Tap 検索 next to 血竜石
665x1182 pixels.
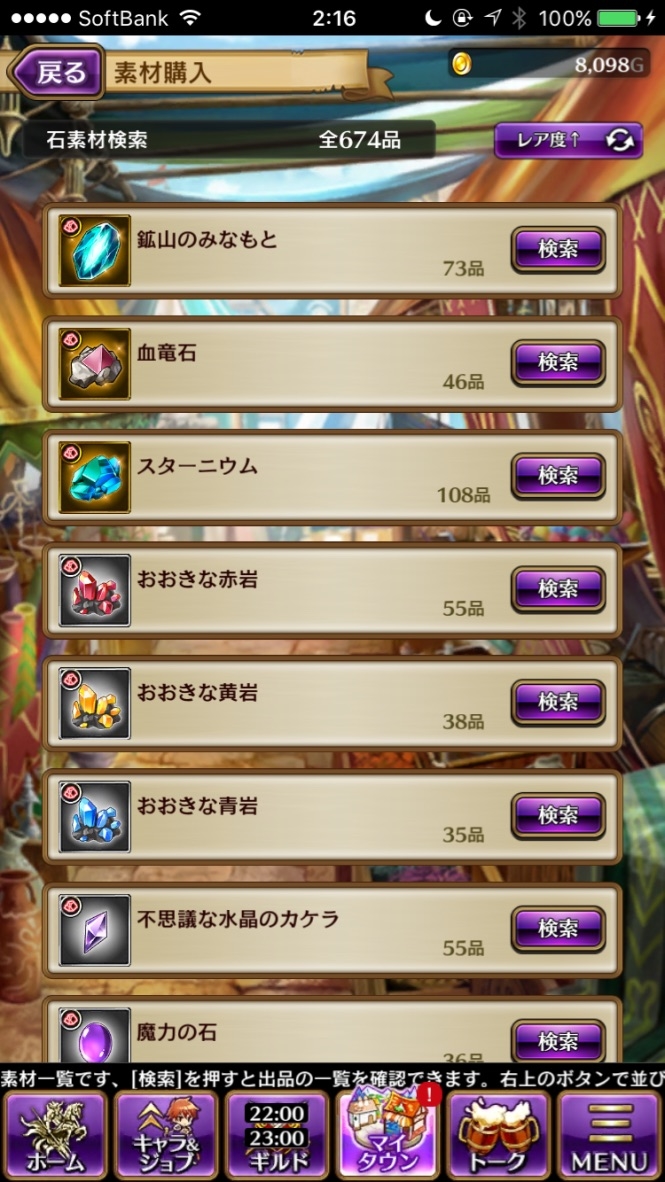[x=558, y=362]
